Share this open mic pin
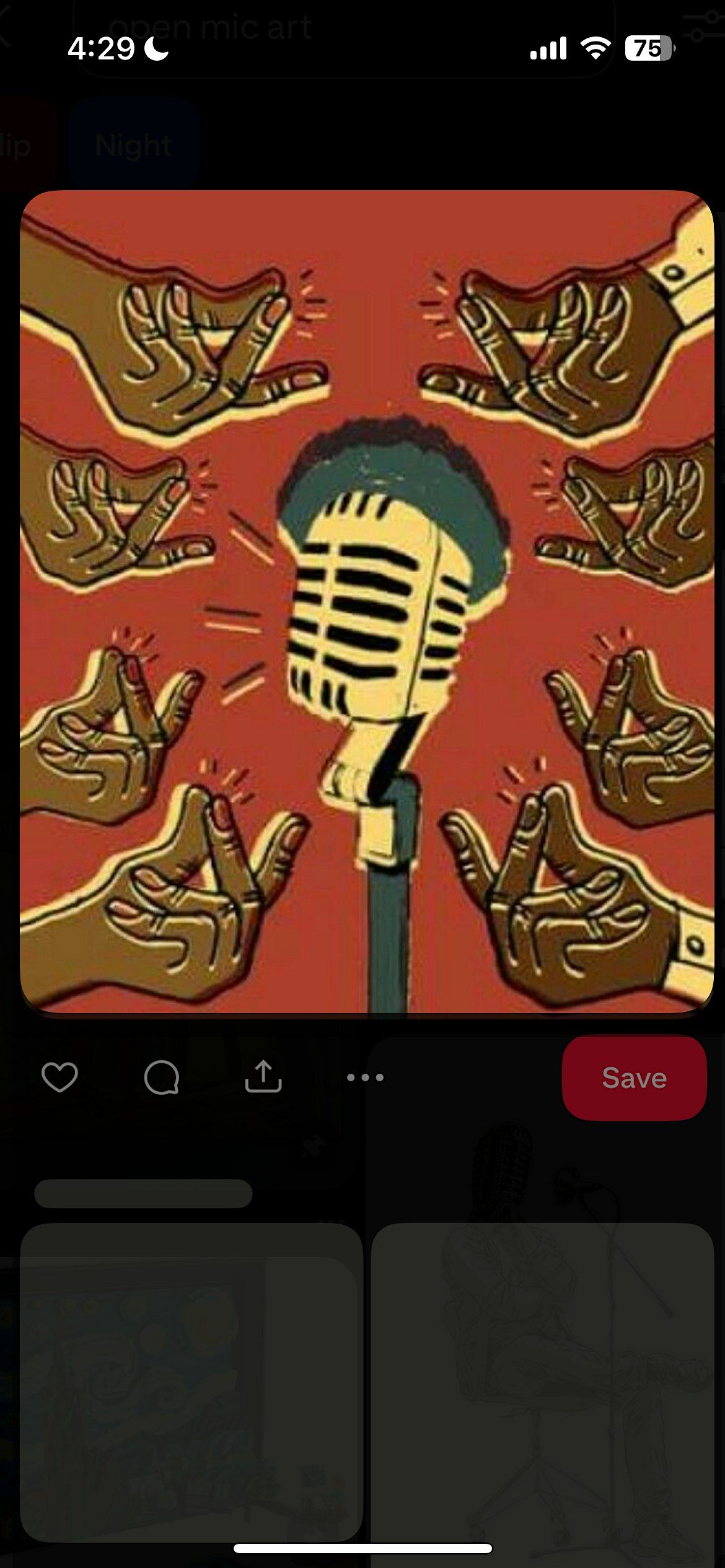This screenshot has width=725, height=1568. coord(263,1076)
